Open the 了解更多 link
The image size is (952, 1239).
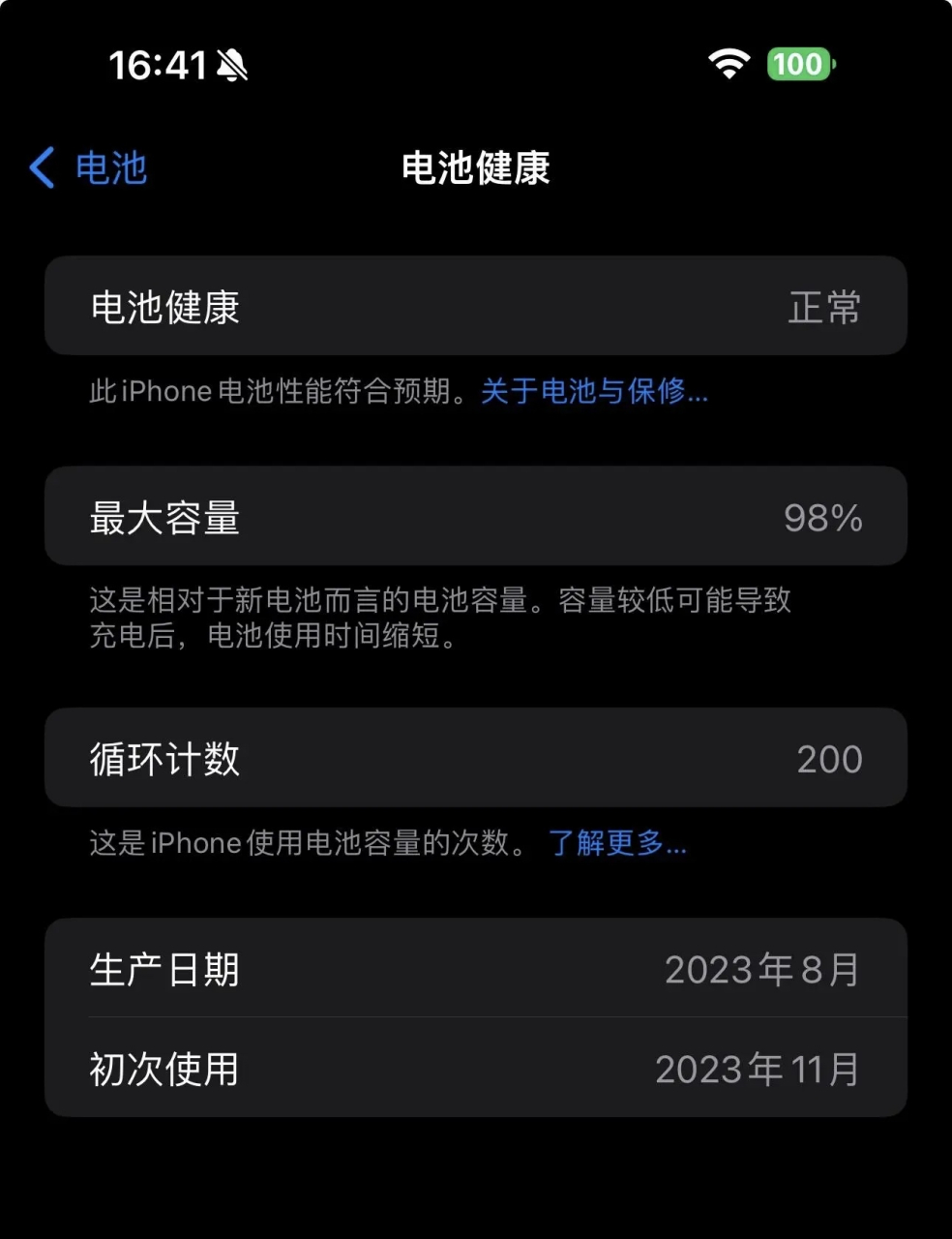[x=616, y=843]
